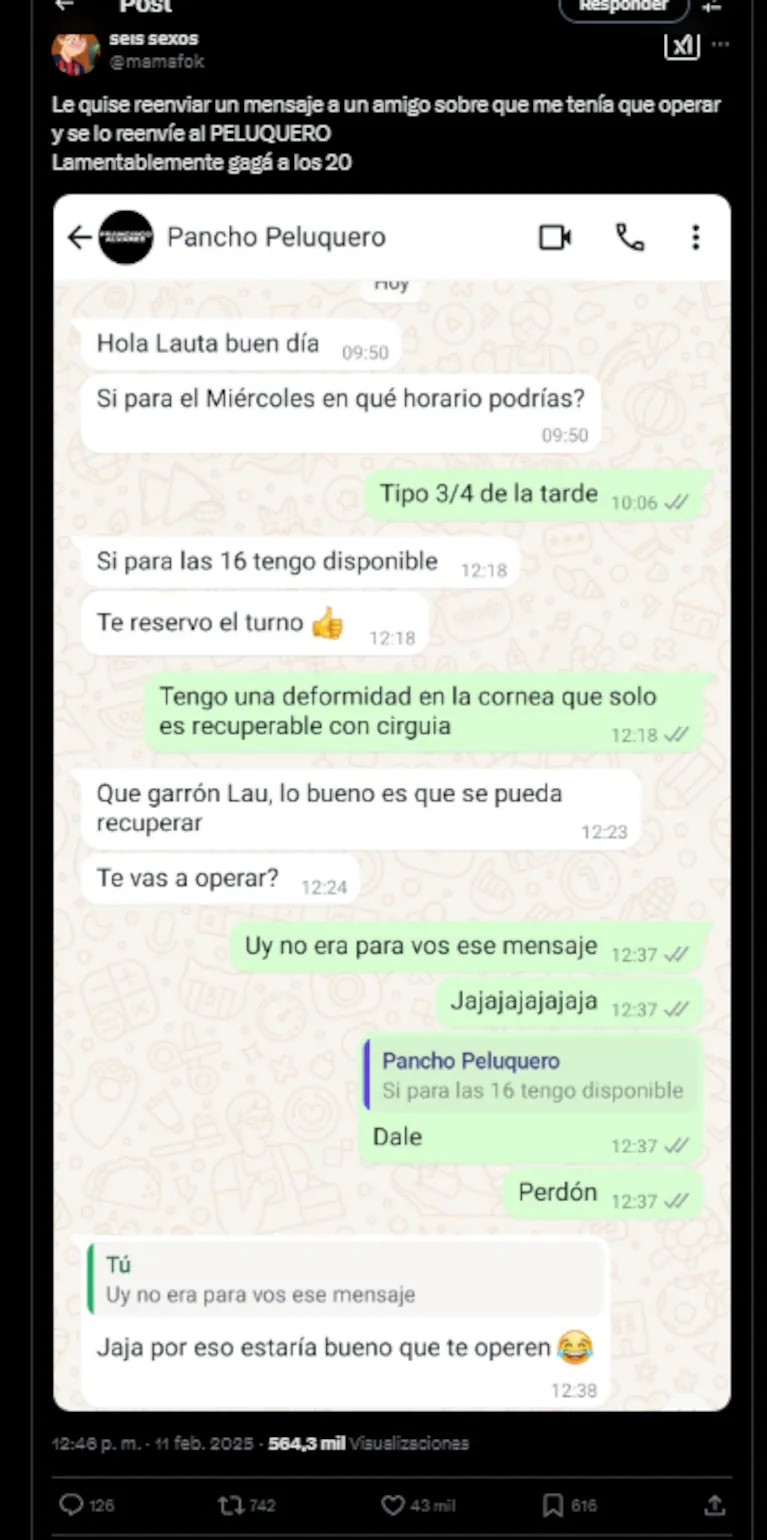Reply to the post via comment icon
This screenshot has height=1540, width=767.
[72, 1504]
